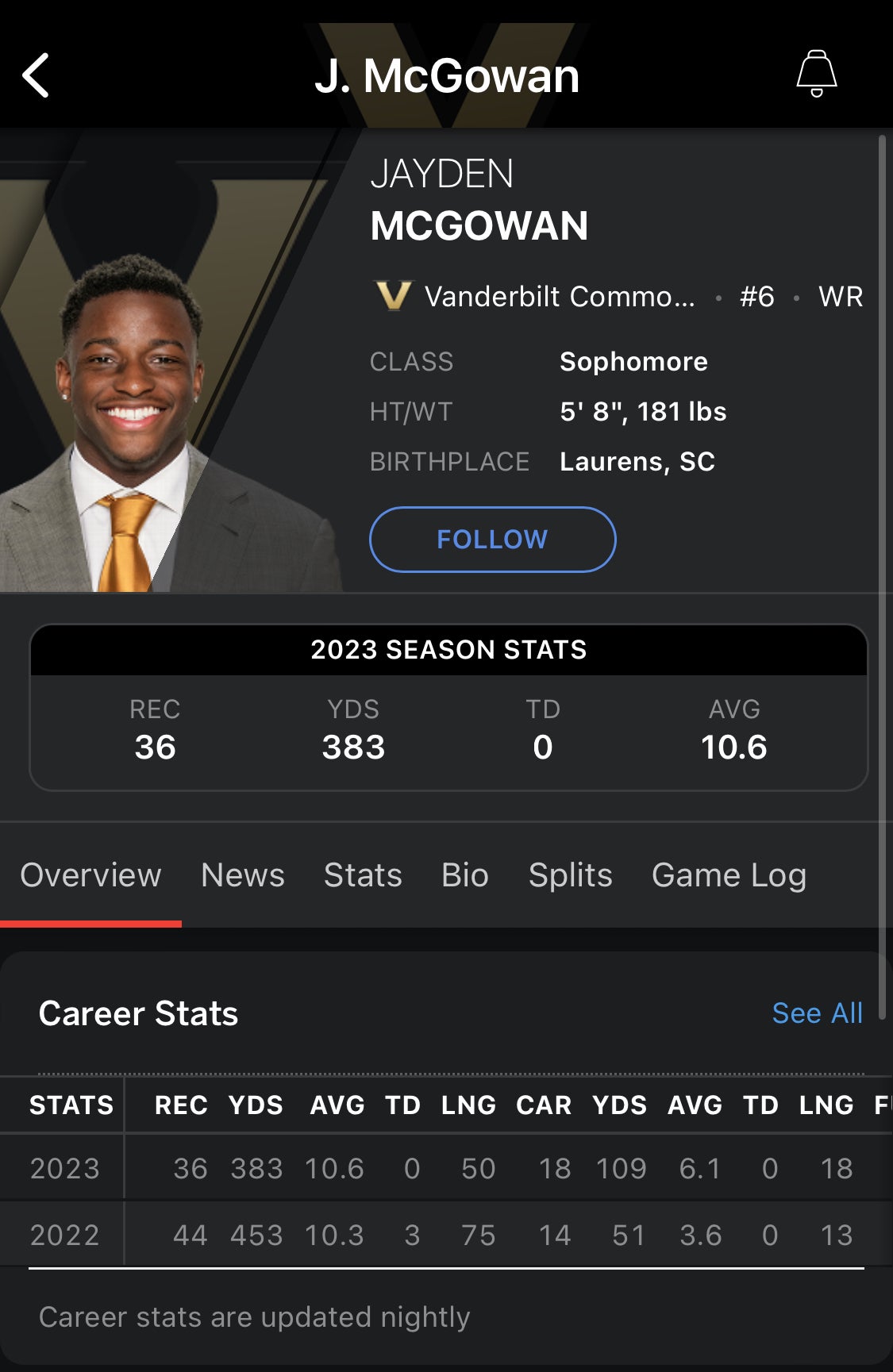View the Splits tab
This screenshot has height=1372, width=893.
coord(570,875)
